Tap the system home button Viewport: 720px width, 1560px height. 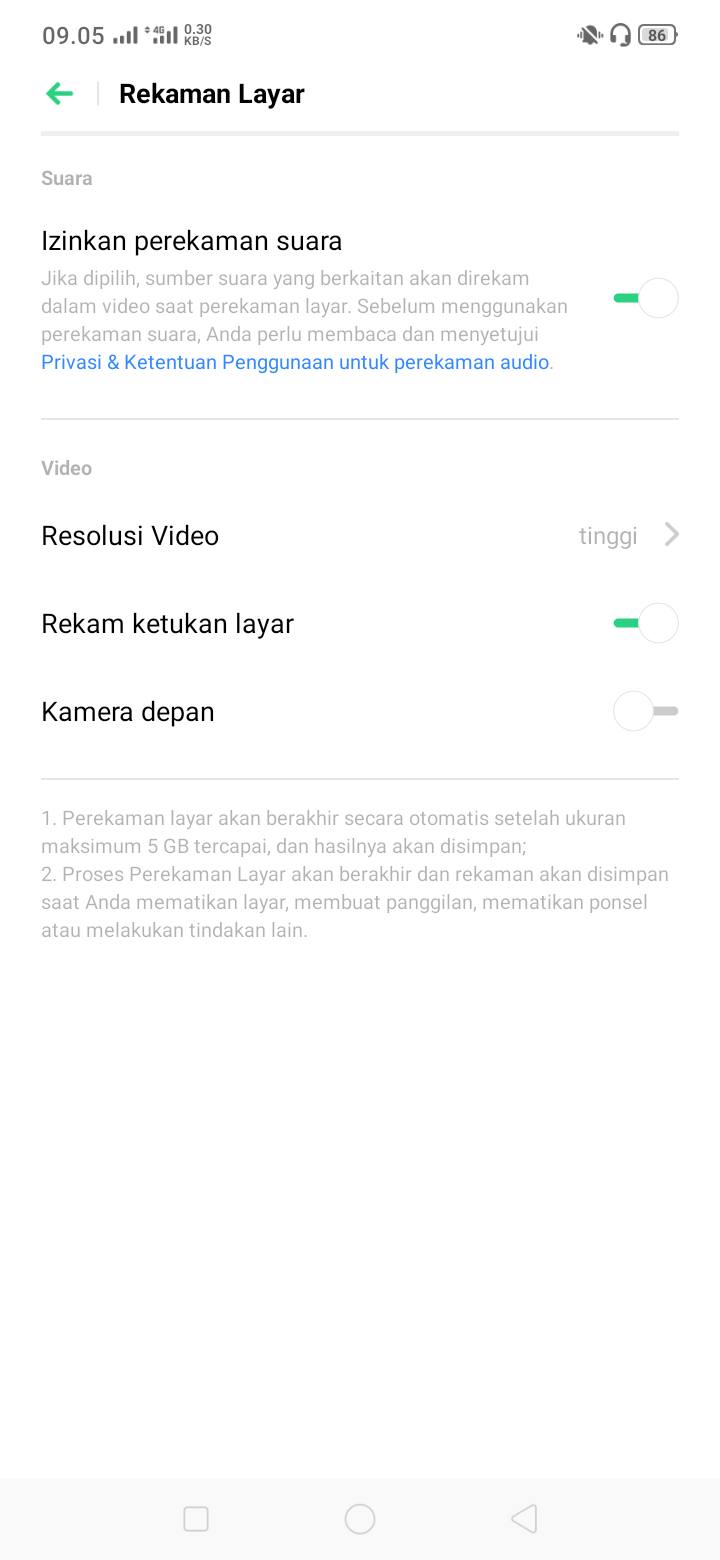click(x=360, y=1519)
